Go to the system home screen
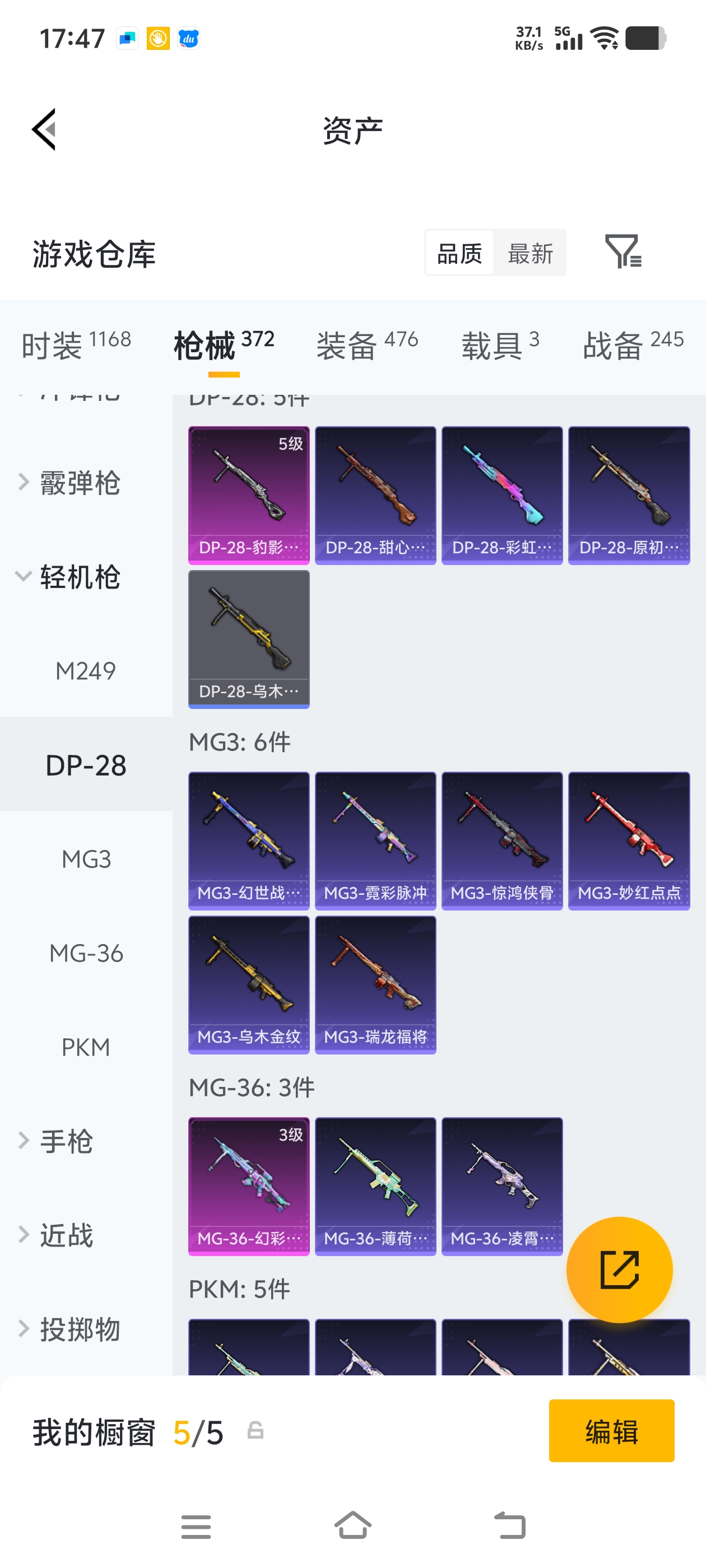This screenshot has width=706, height=1568. (352, 1525)
